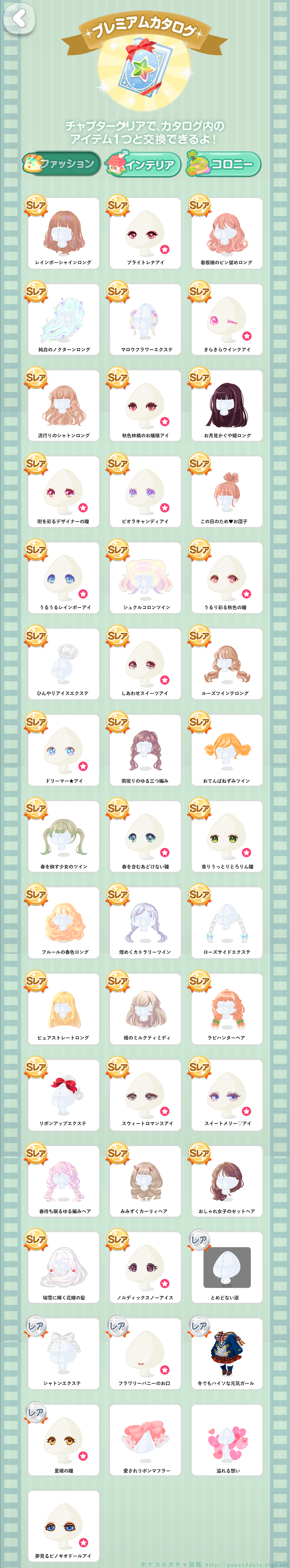Open ルーズツインテロング item
290x1568 pixels.
coord(227,663)
